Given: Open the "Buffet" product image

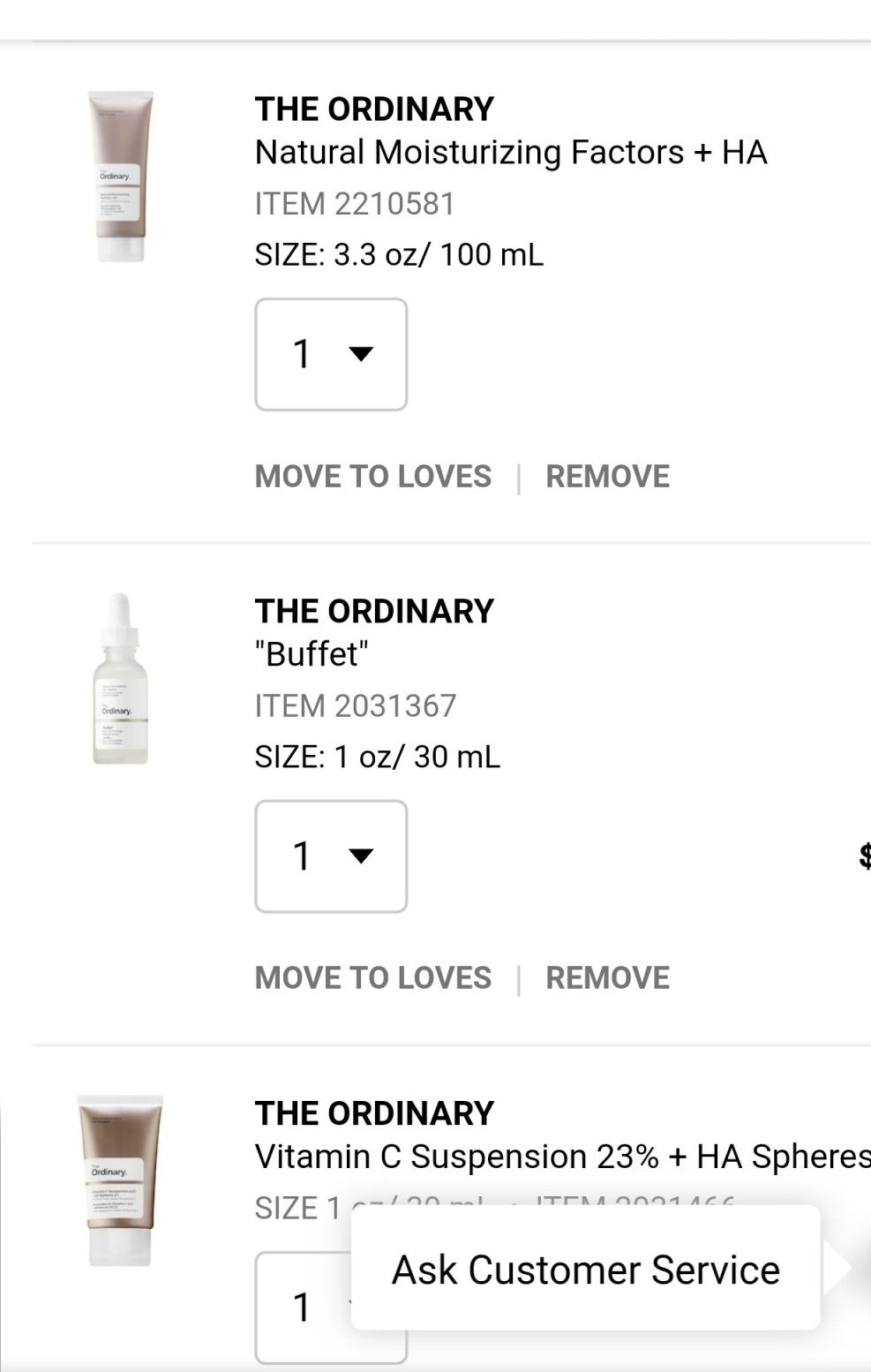Looking at the screenshot, I should pyautogui.click(x=120, y=679).
